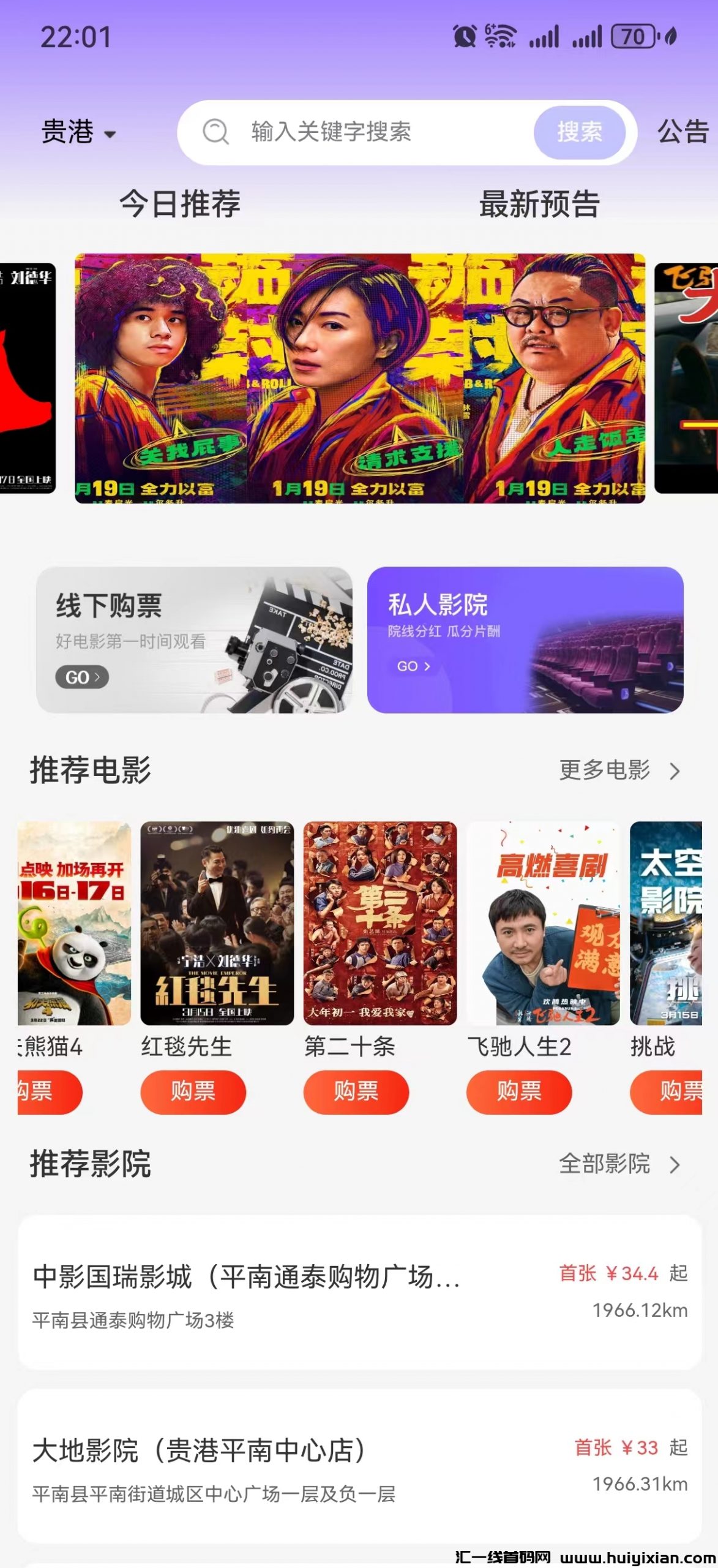Buy tickets for 飞驰人生2
The height and width of the screenshot is (1568, 718).
[x=519, y=1091]
